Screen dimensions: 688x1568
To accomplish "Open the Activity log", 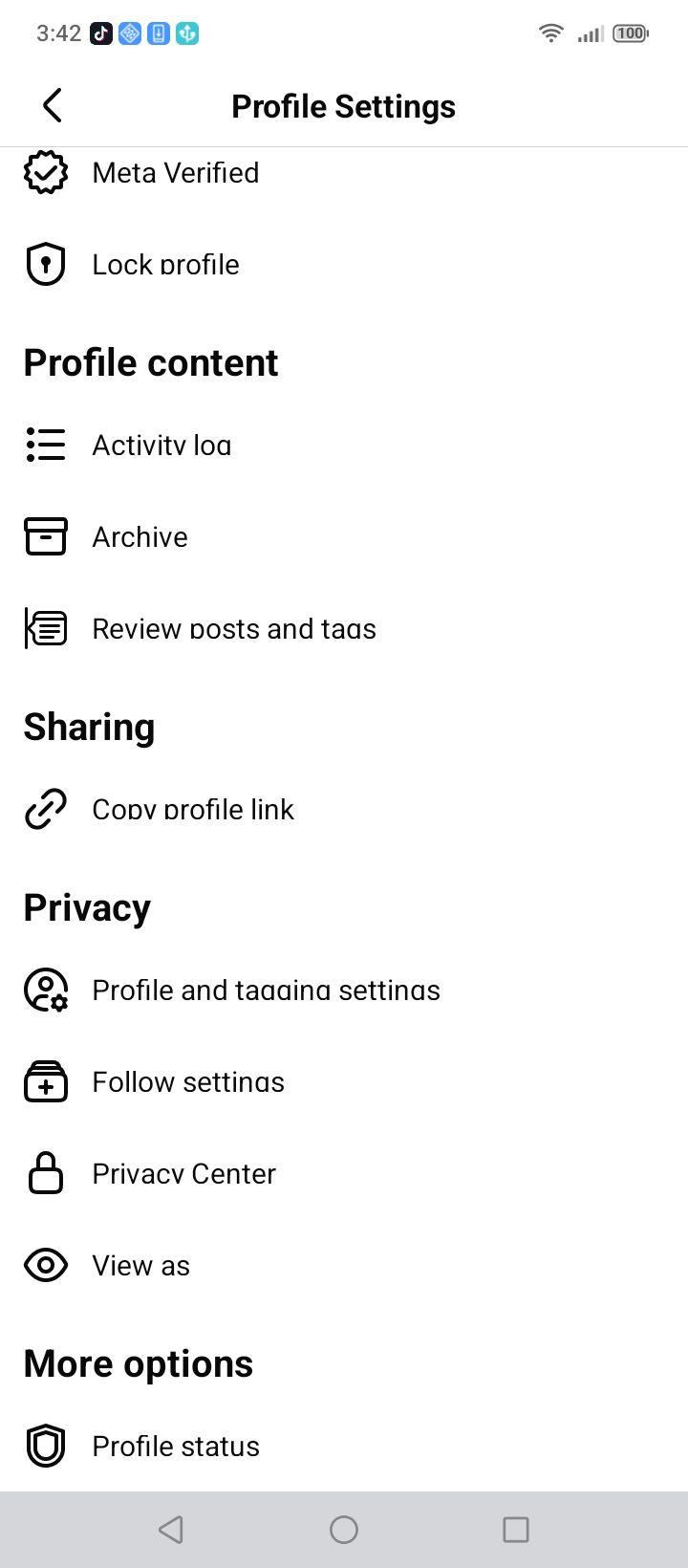I will pyautogui.click(x=344, y=446).
